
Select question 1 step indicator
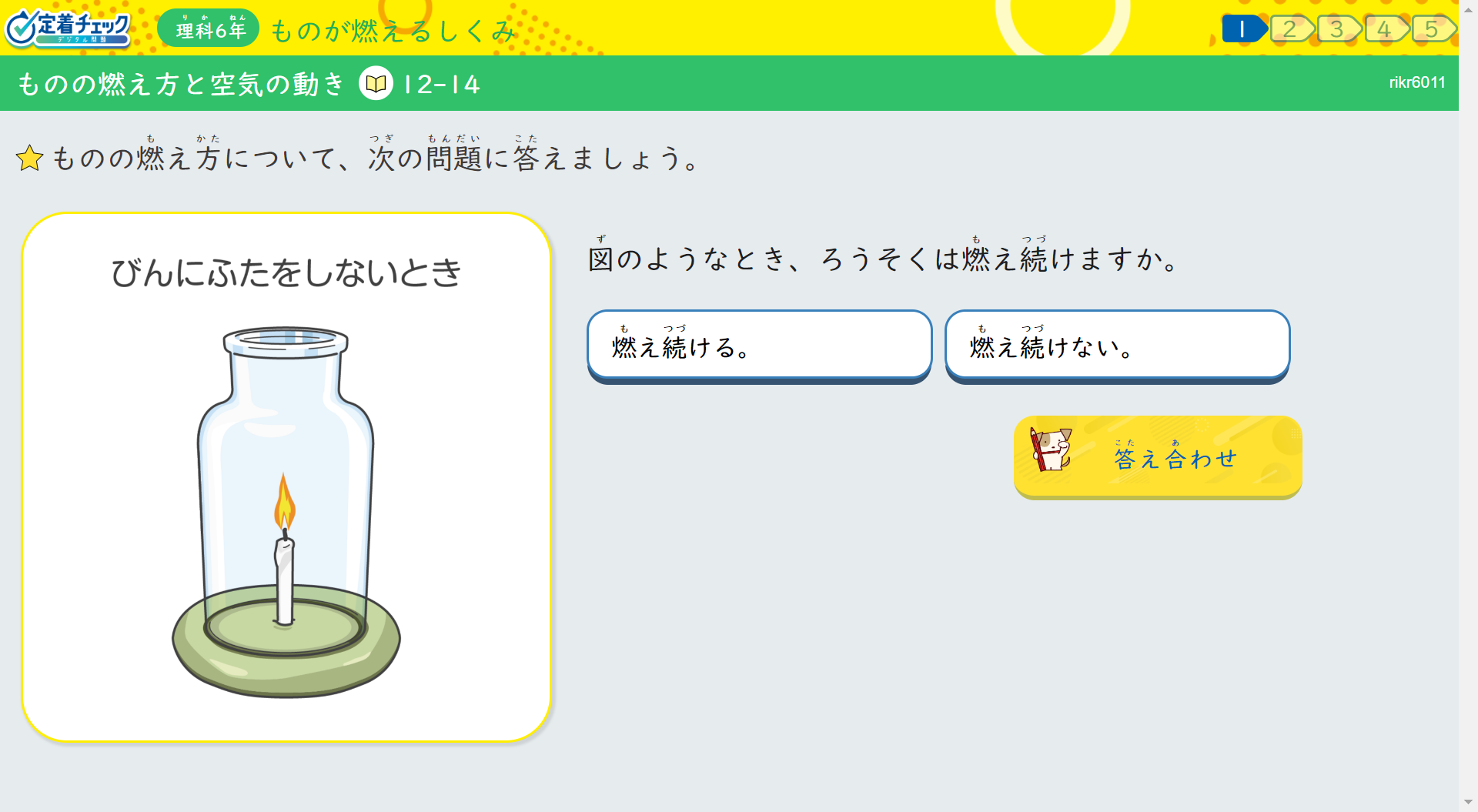click(1242, 29)
